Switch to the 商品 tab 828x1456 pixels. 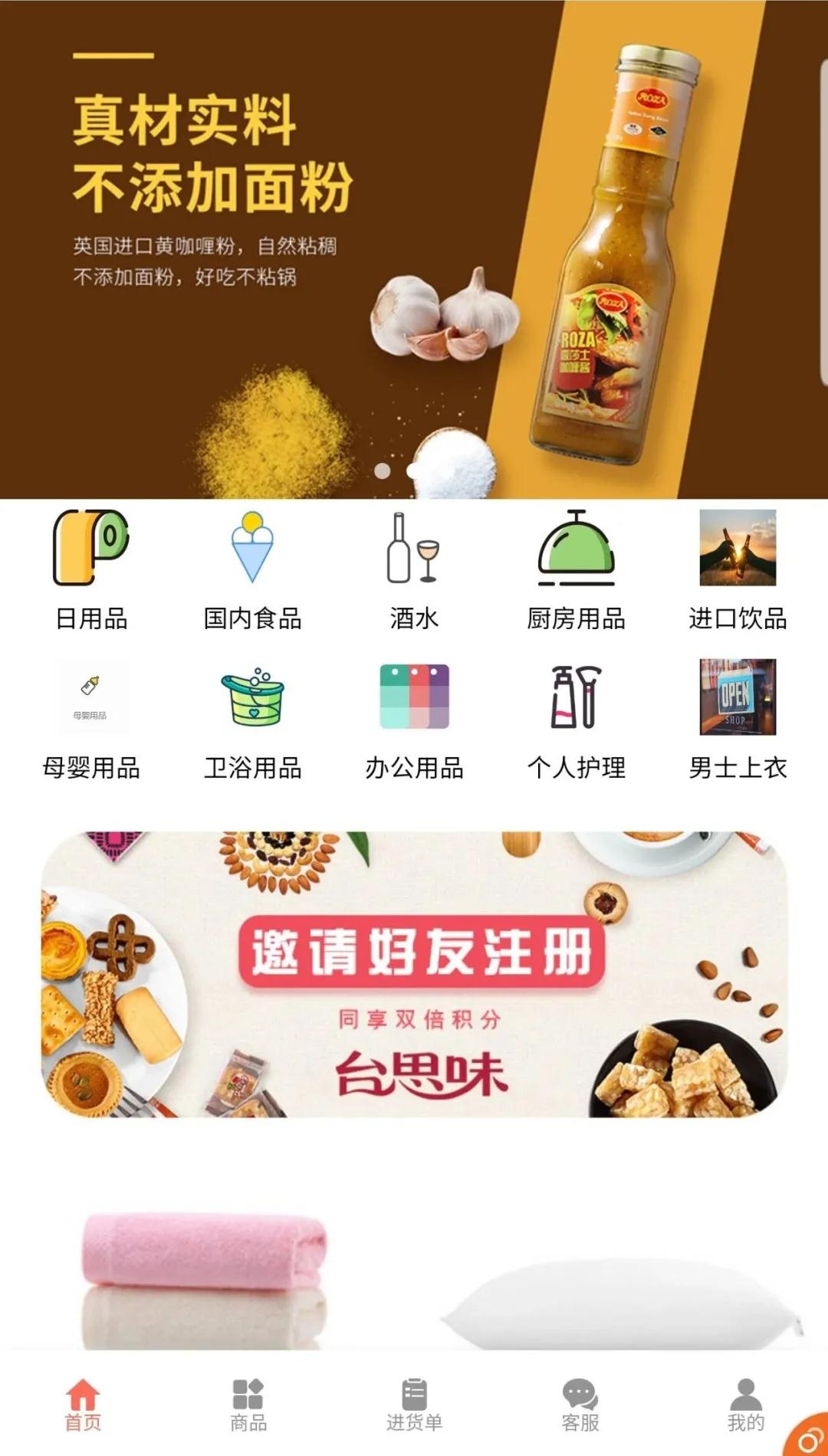click(x=248, y=1405)
